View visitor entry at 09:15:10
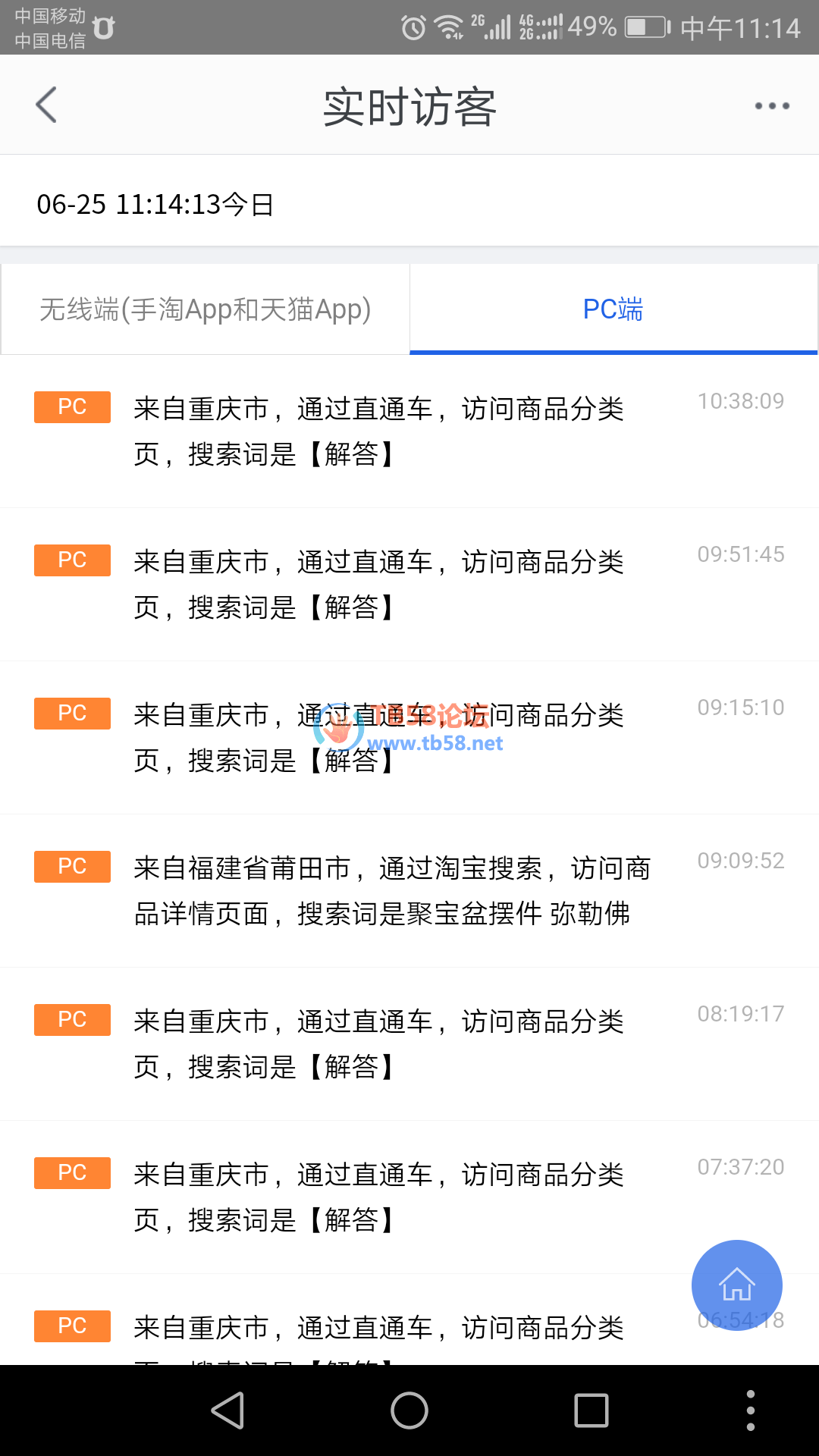The image size is (819, 1456). click(379, 738)
